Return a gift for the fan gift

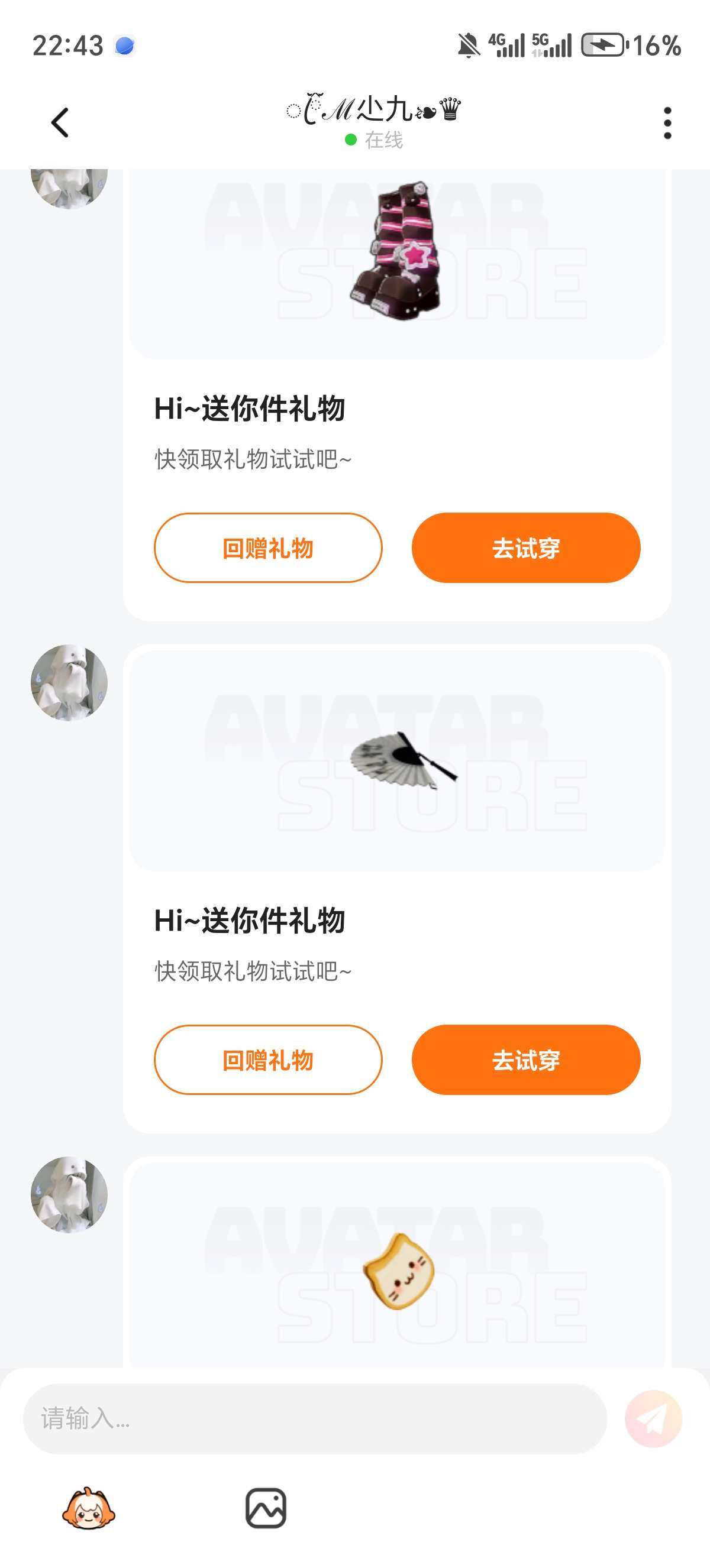click(268, 1060)
